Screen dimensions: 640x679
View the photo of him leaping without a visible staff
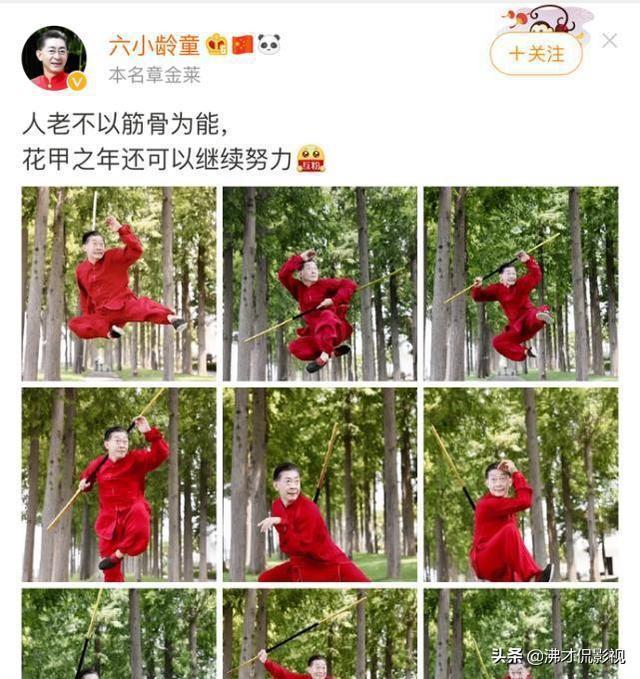(119, 283)
